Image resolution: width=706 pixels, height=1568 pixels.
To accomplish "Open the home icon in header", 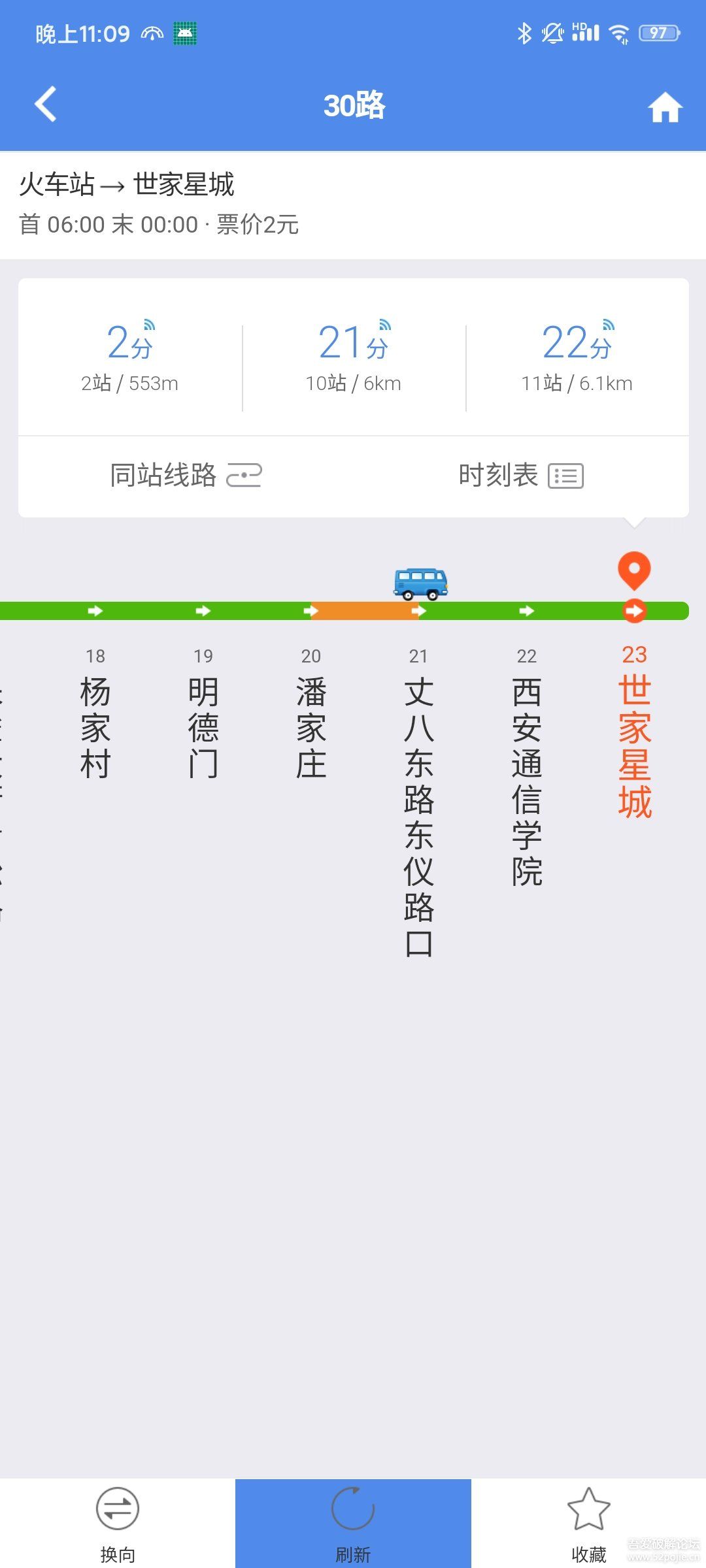I will coord(664,106).
